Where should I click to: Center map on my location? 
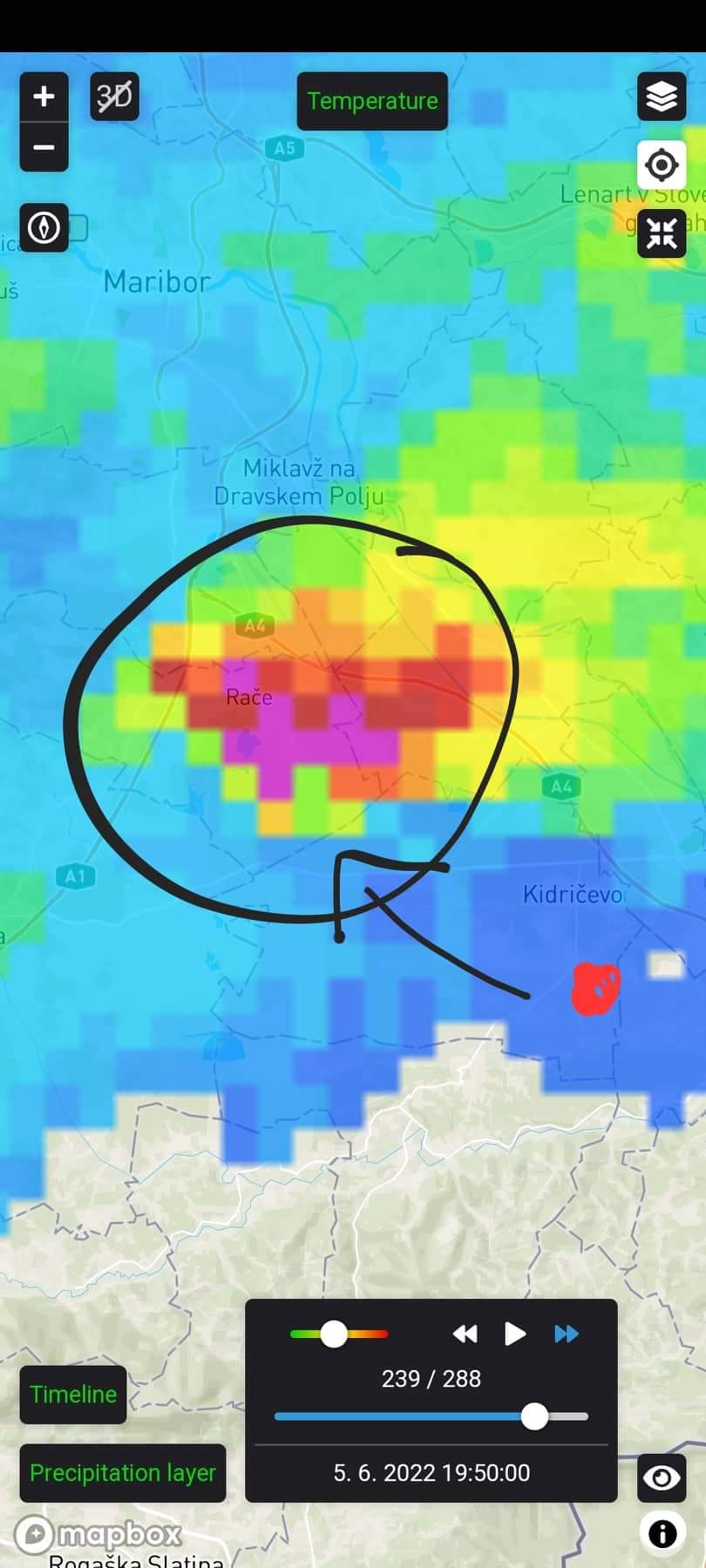click(662, 165)
